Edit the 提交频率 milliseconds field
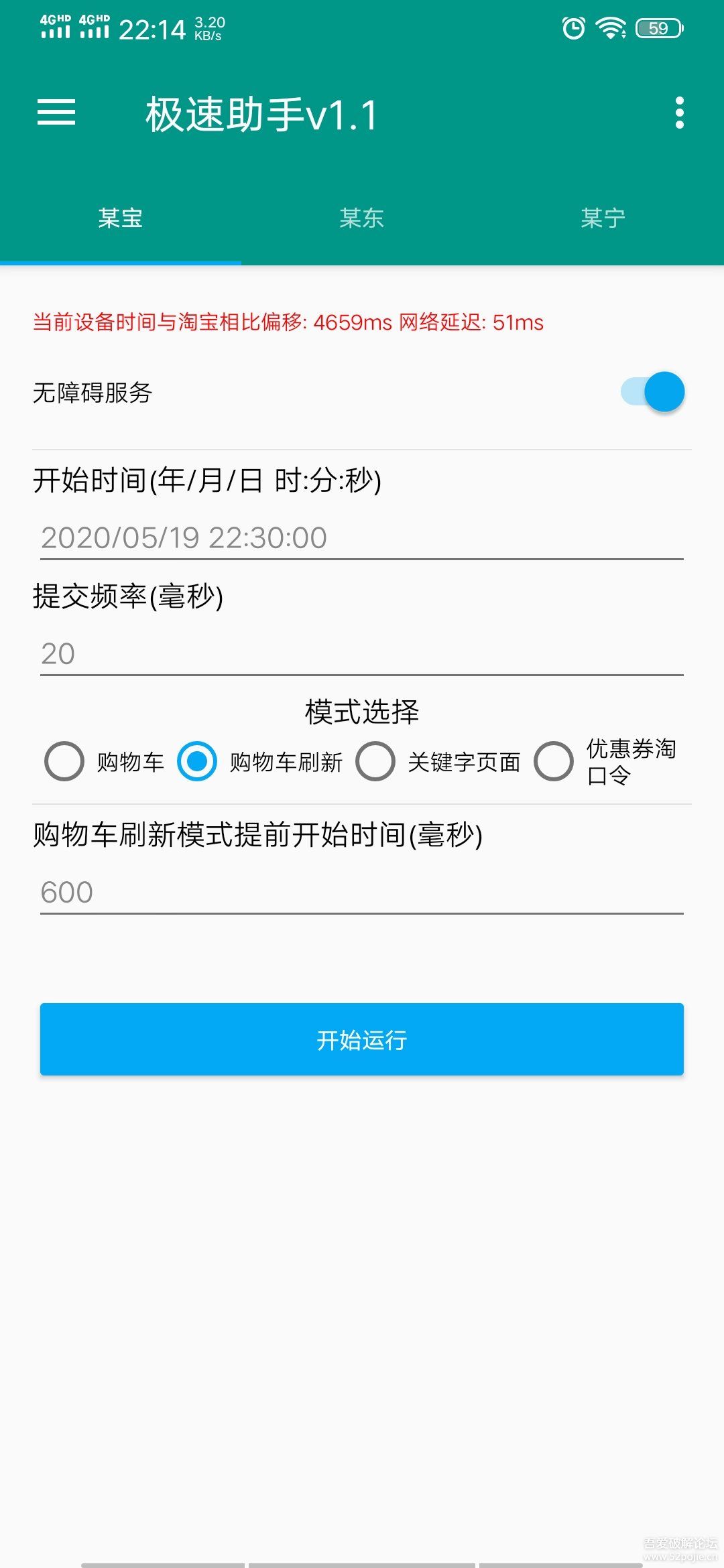This screenshot has height=1568, width=724. (x=362, y=654)
